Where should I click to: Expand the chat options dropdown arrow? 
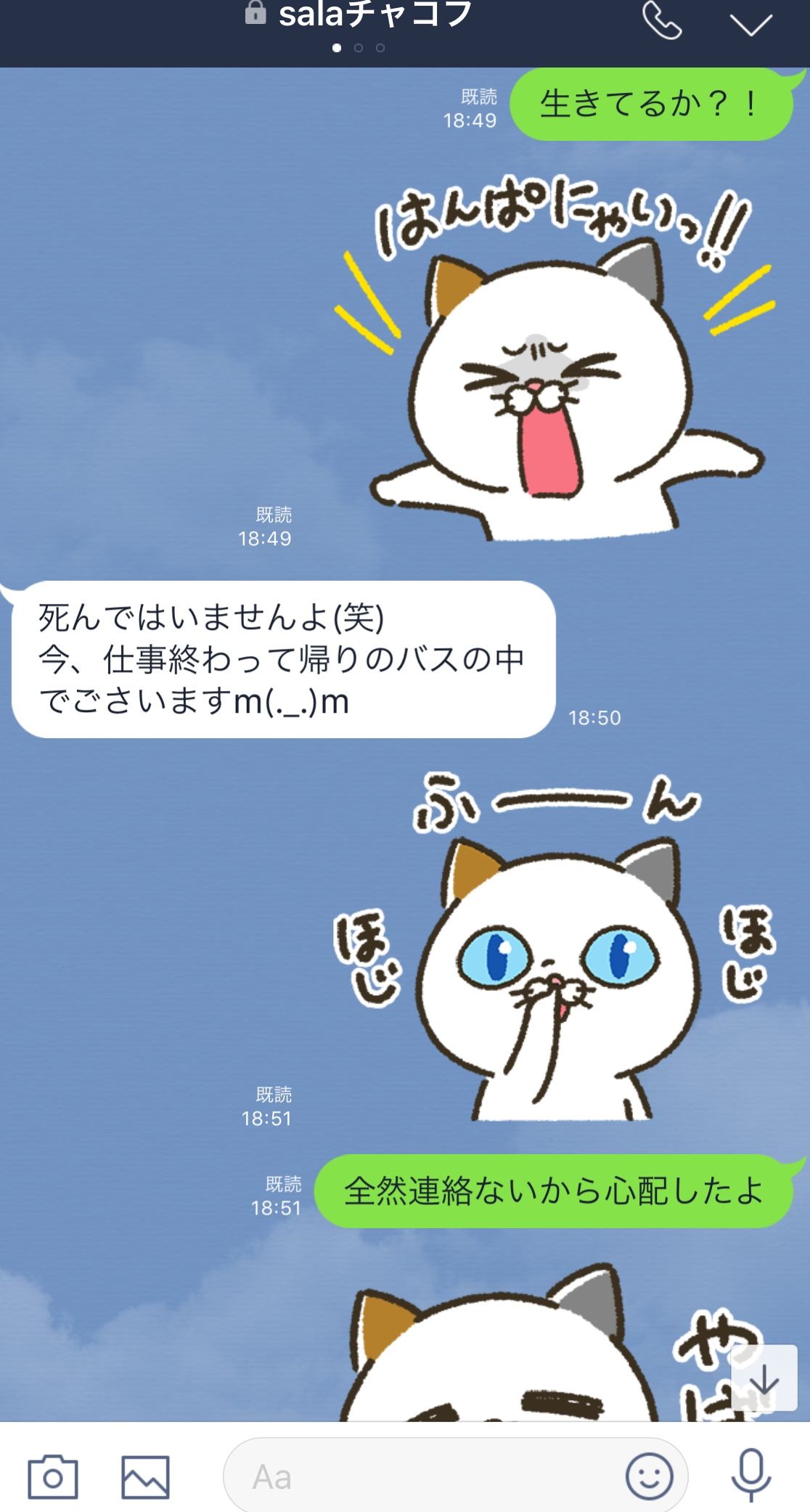[x=750, y=25]
